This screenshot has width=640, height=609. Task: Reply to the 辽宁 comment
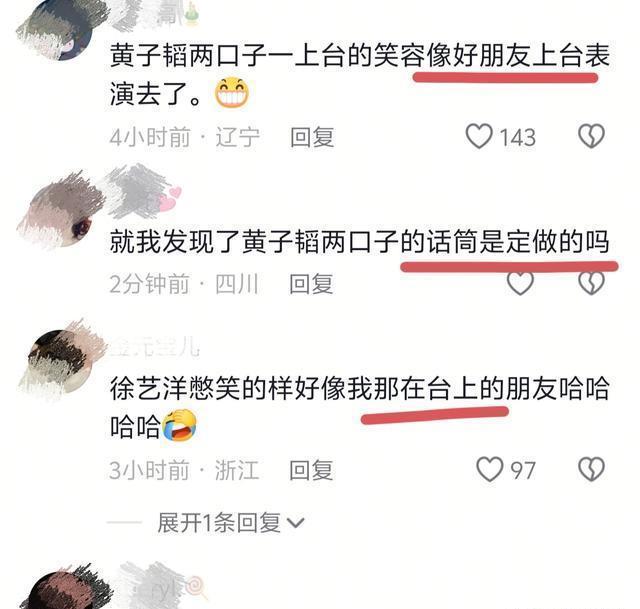(x=311, y=137)
